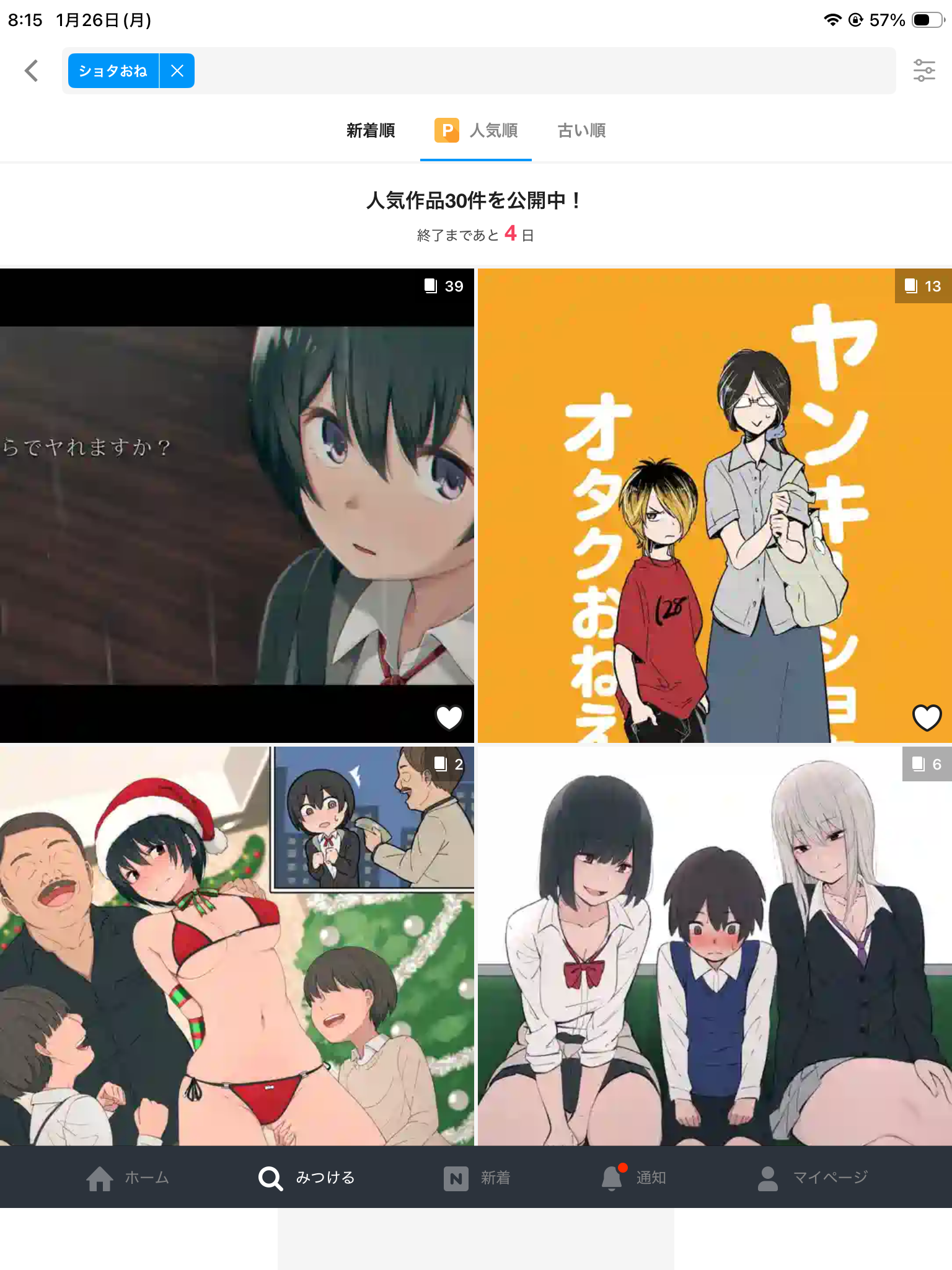
Task: Open the 39-page work tile
Action: point(237,505)
